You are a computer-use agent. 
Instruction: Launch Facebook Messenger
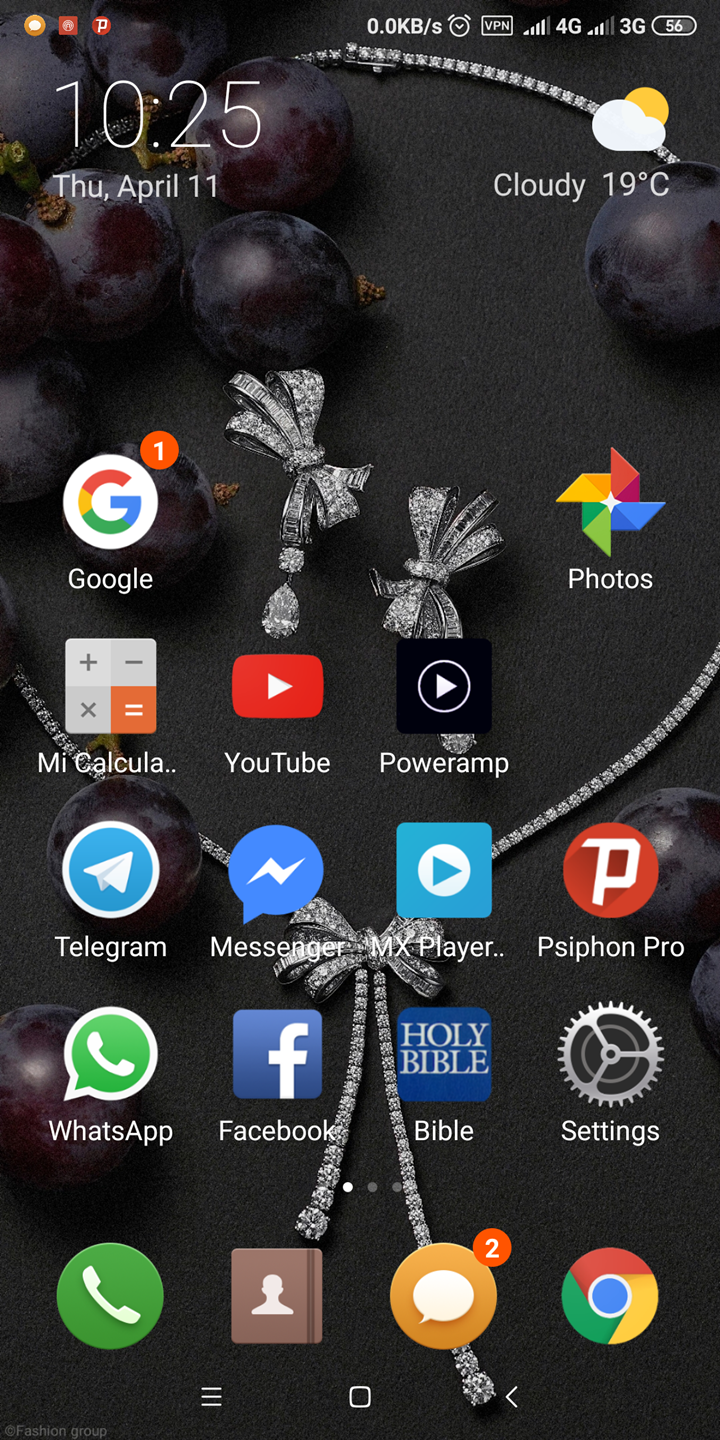(x=276, y=872)
